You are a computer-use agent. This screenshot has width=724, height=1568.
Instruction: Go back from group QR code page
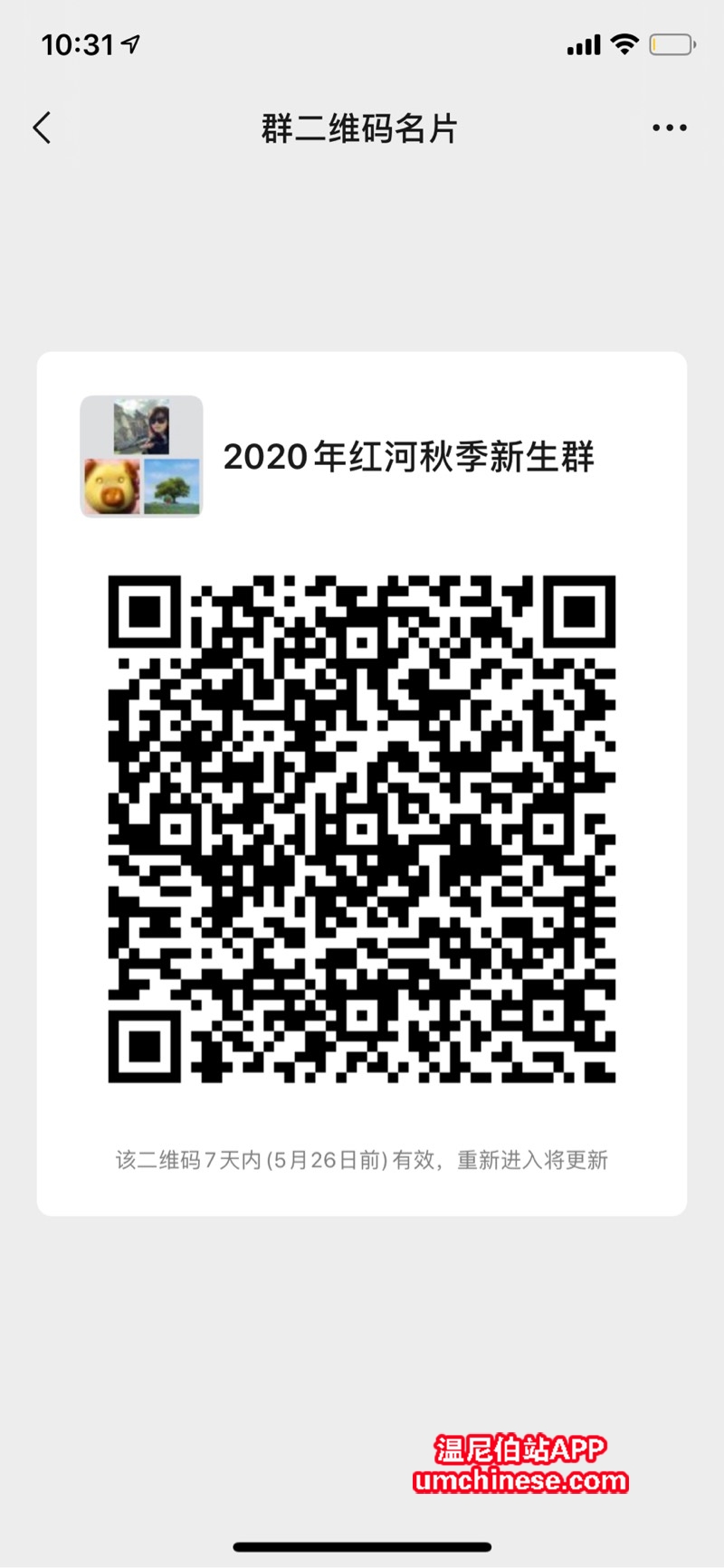[x=42, y=128]
